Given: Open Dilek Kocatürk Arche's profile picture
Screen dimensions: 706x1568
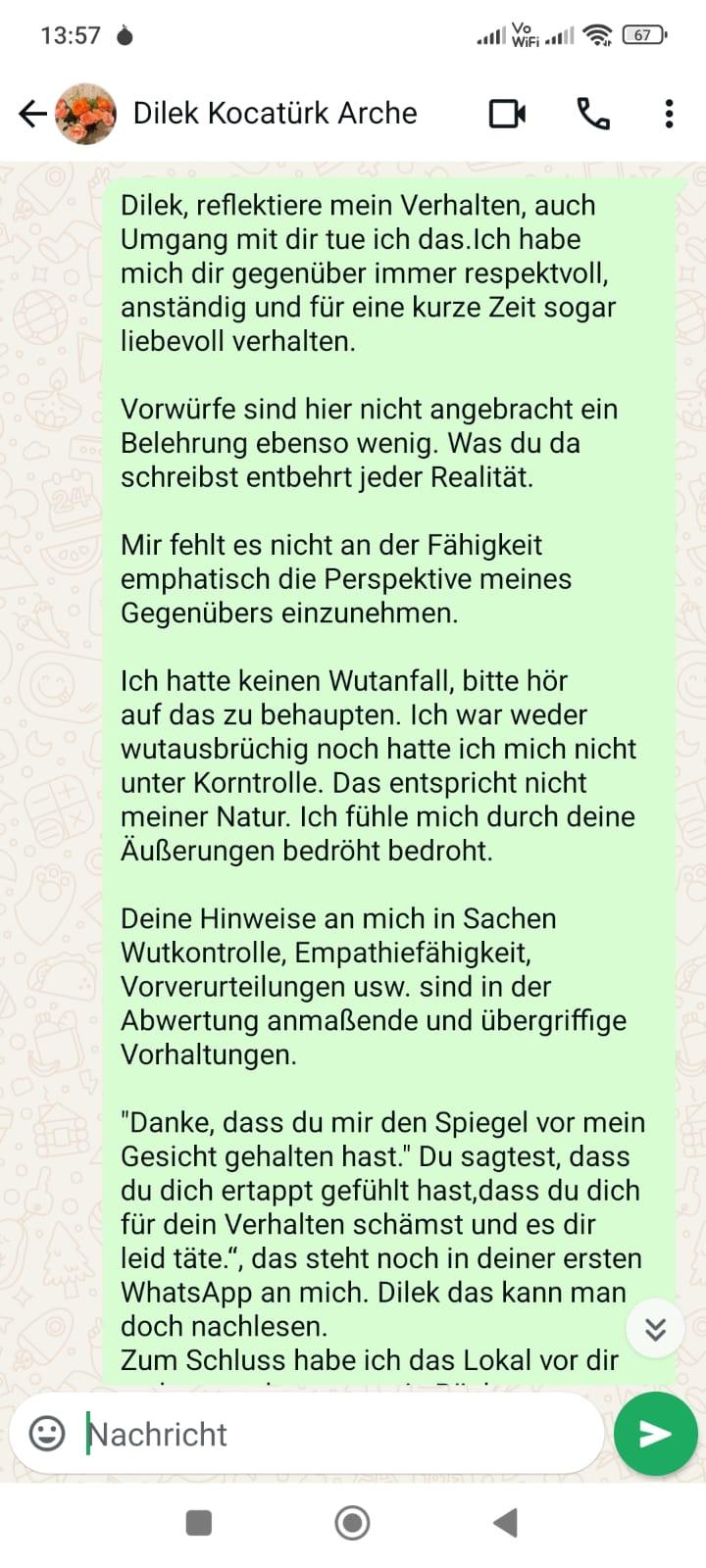Looking at the screenshot, I should coord(86,114).
